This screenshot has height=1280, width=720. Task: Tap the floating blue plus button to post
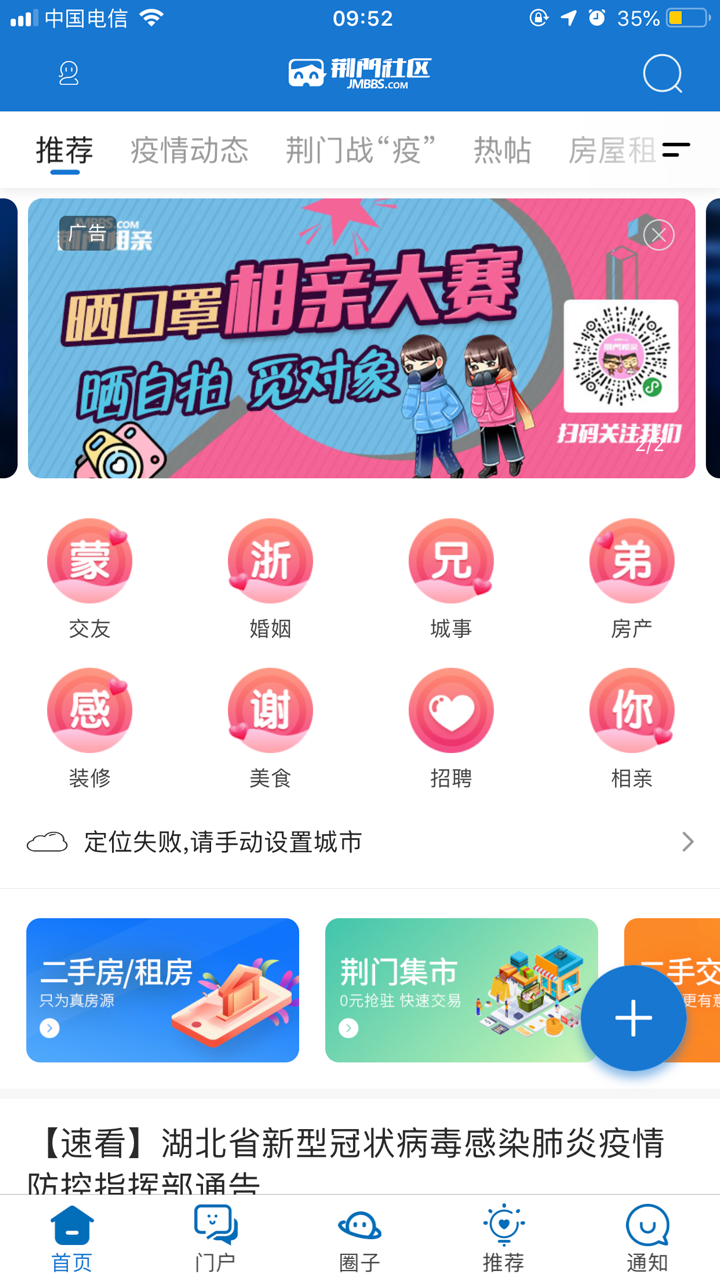(x=632, y=1018)
